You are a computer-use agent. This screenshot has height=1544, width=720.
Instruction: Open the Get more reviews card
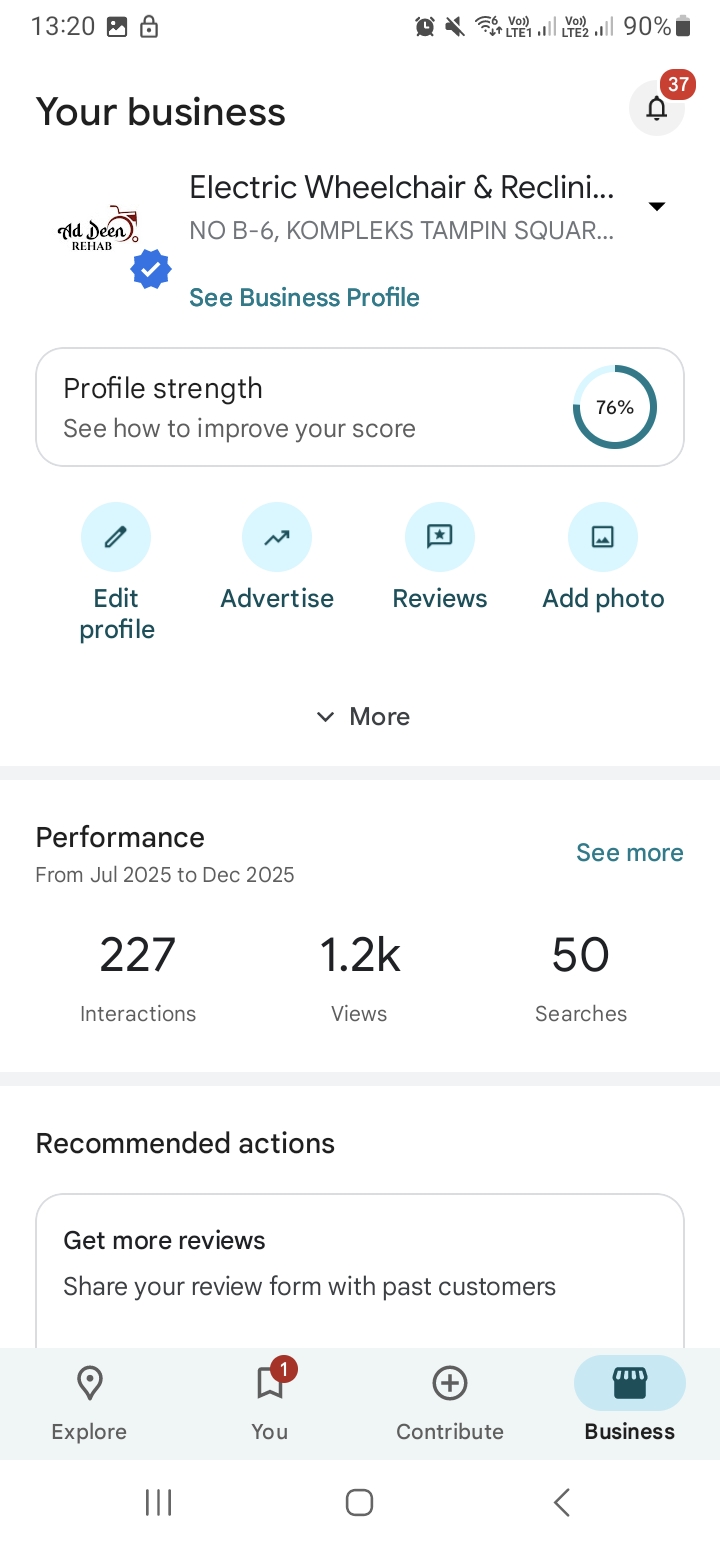[360, 1263]
